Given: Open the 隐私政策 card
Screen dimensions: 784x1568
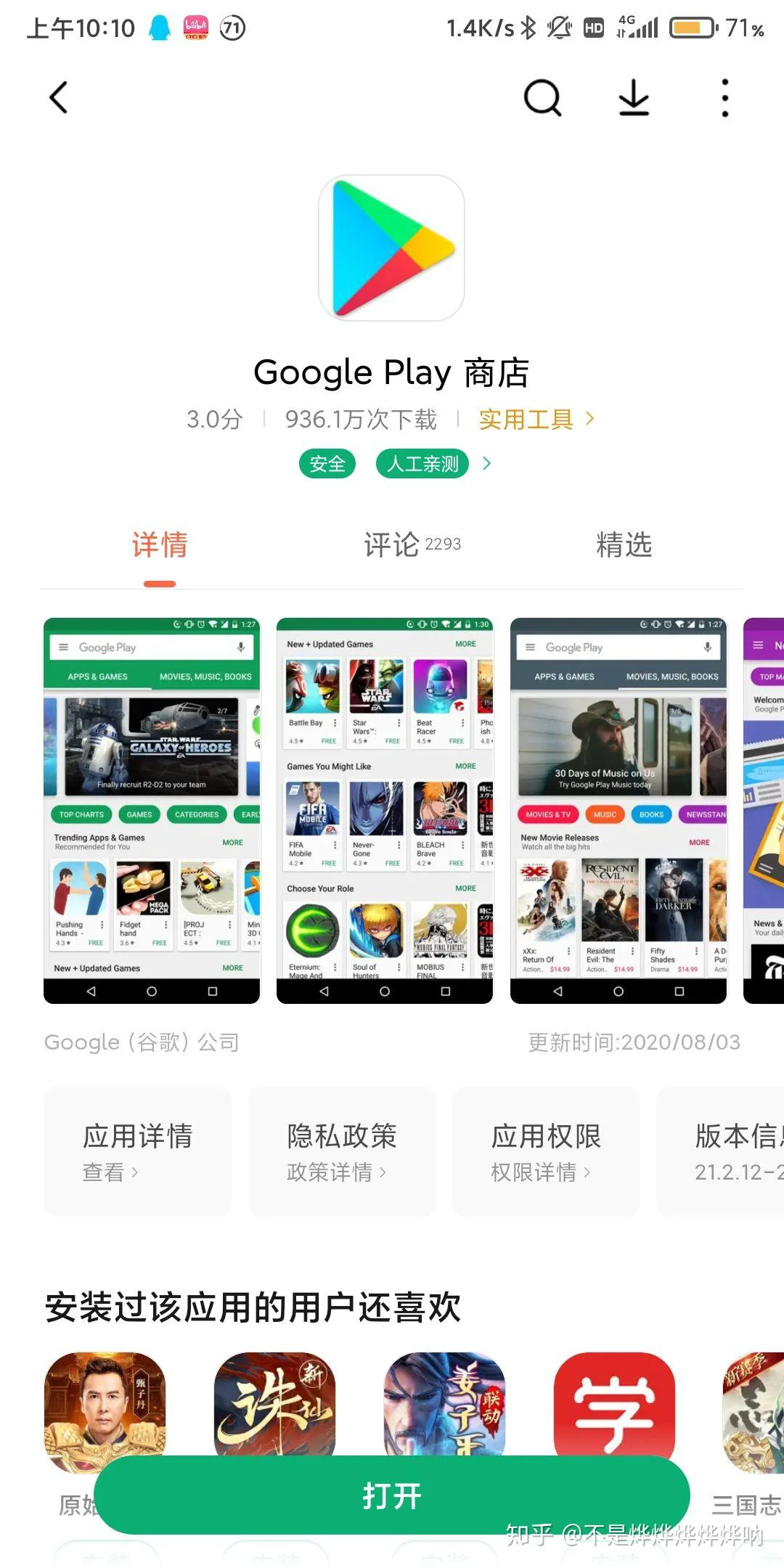Looking at the screenshot, I should 342,1151.
